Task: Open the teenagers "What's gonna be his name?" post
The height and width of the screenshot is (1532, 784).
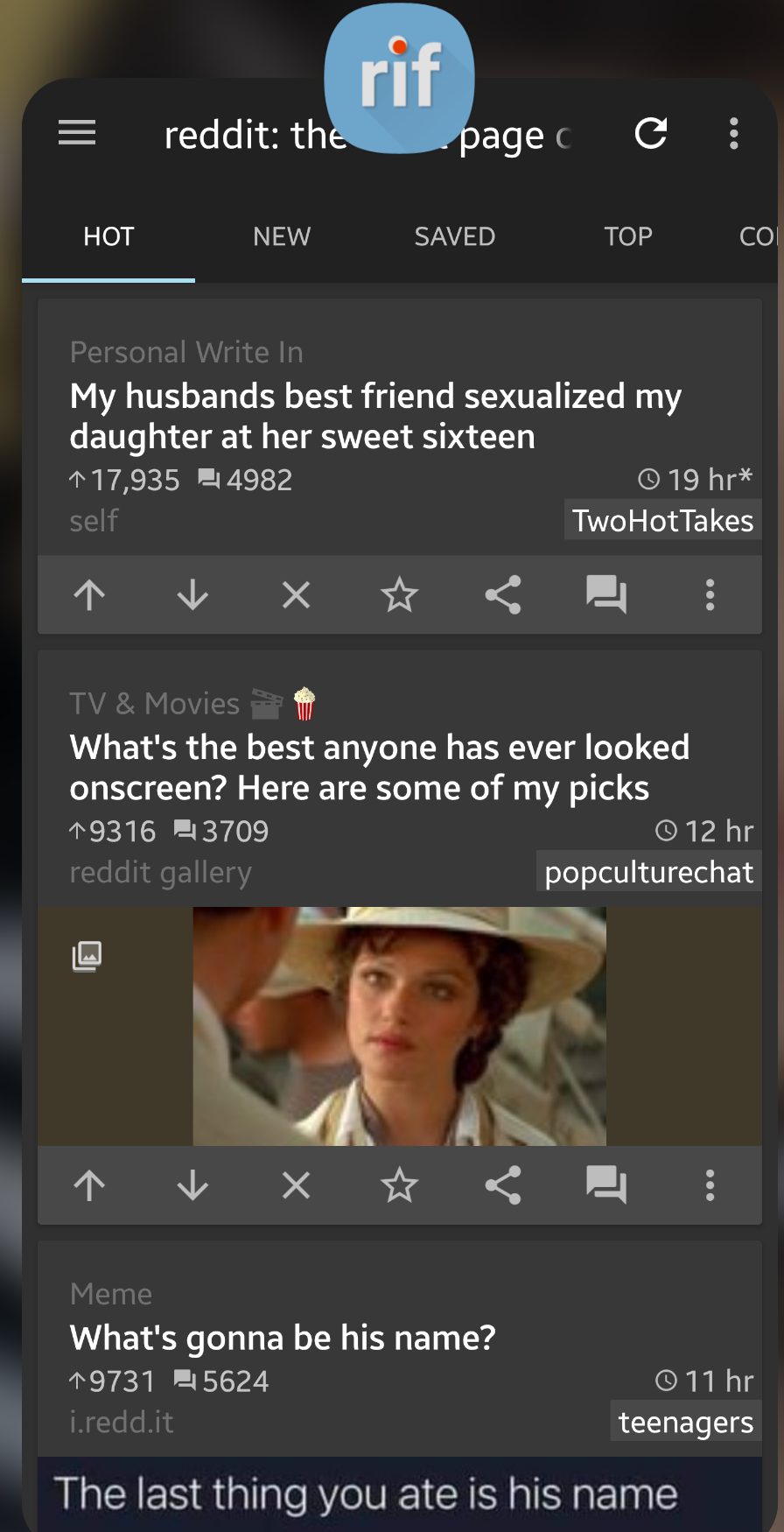Action: [x=283, y=1338]
